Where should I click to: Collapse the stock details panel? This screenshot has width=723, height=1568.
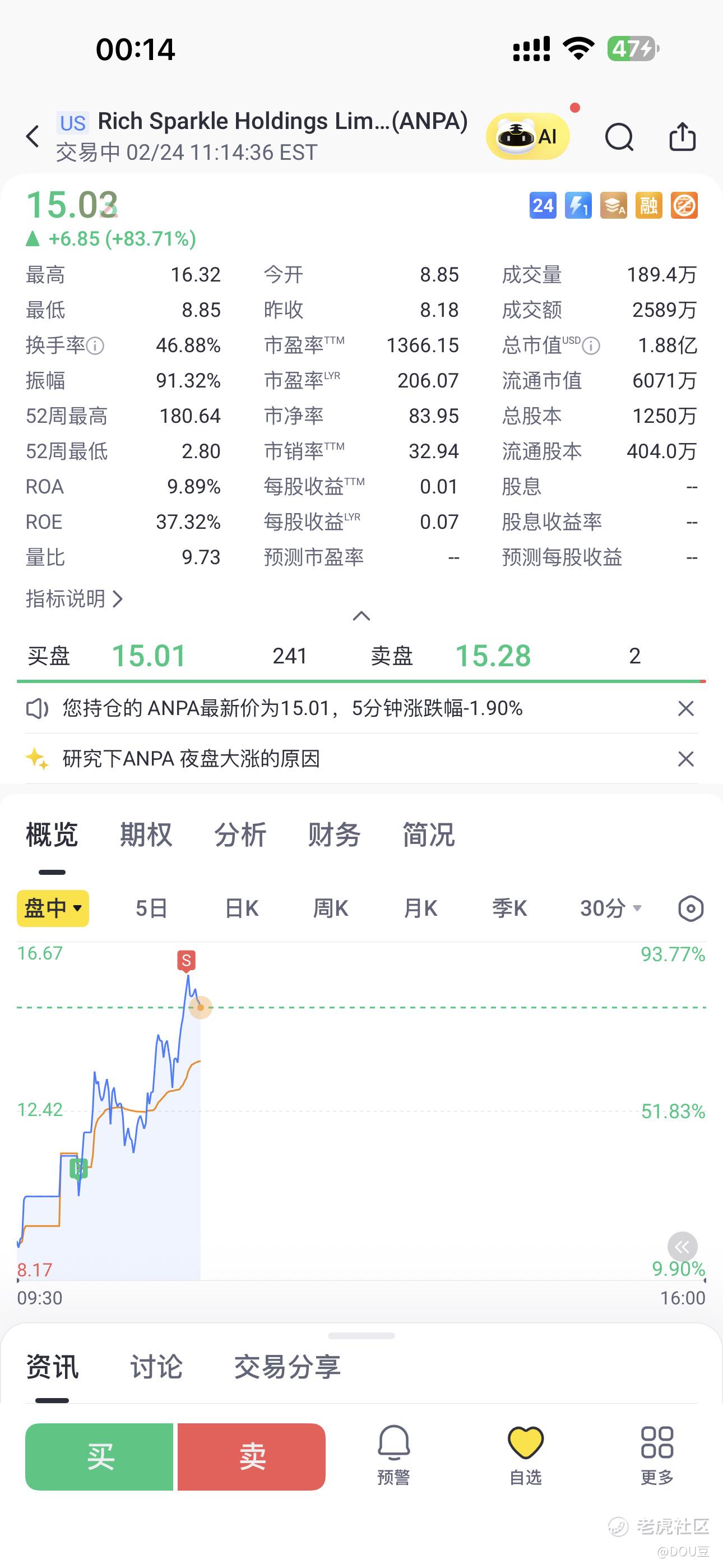(x=361, y=616)
